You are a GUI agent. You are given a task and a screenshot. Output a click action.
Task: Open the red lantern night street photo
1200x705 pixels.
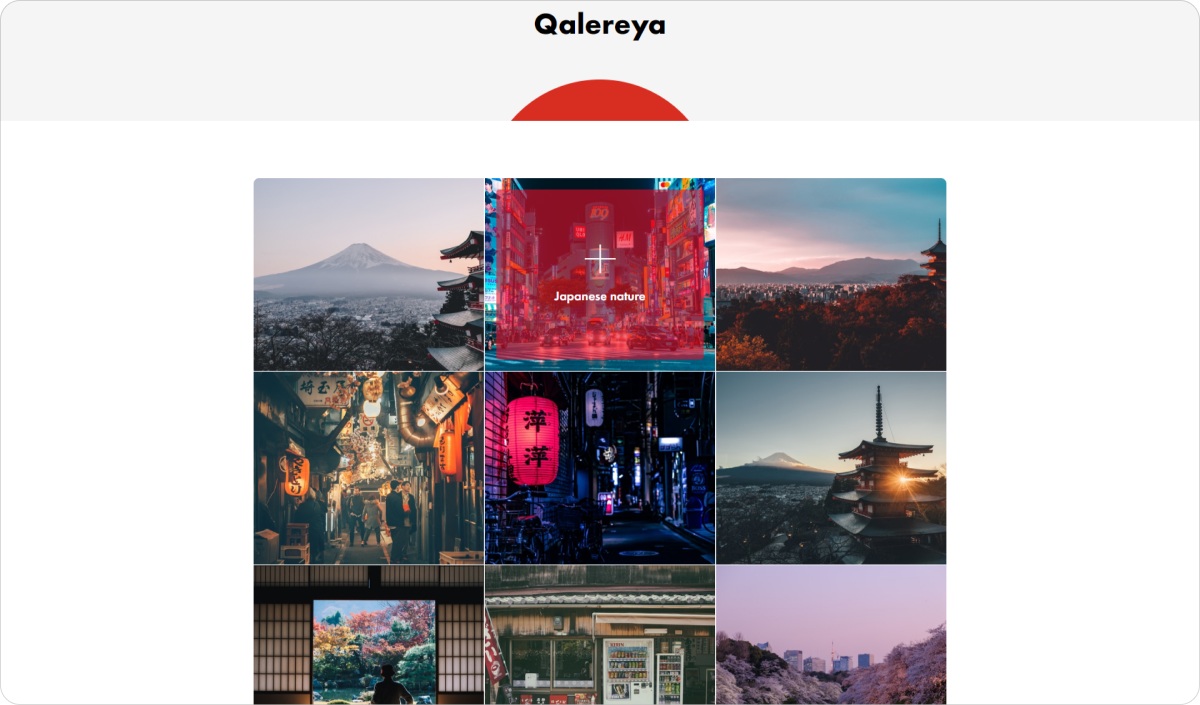(600, 468)
